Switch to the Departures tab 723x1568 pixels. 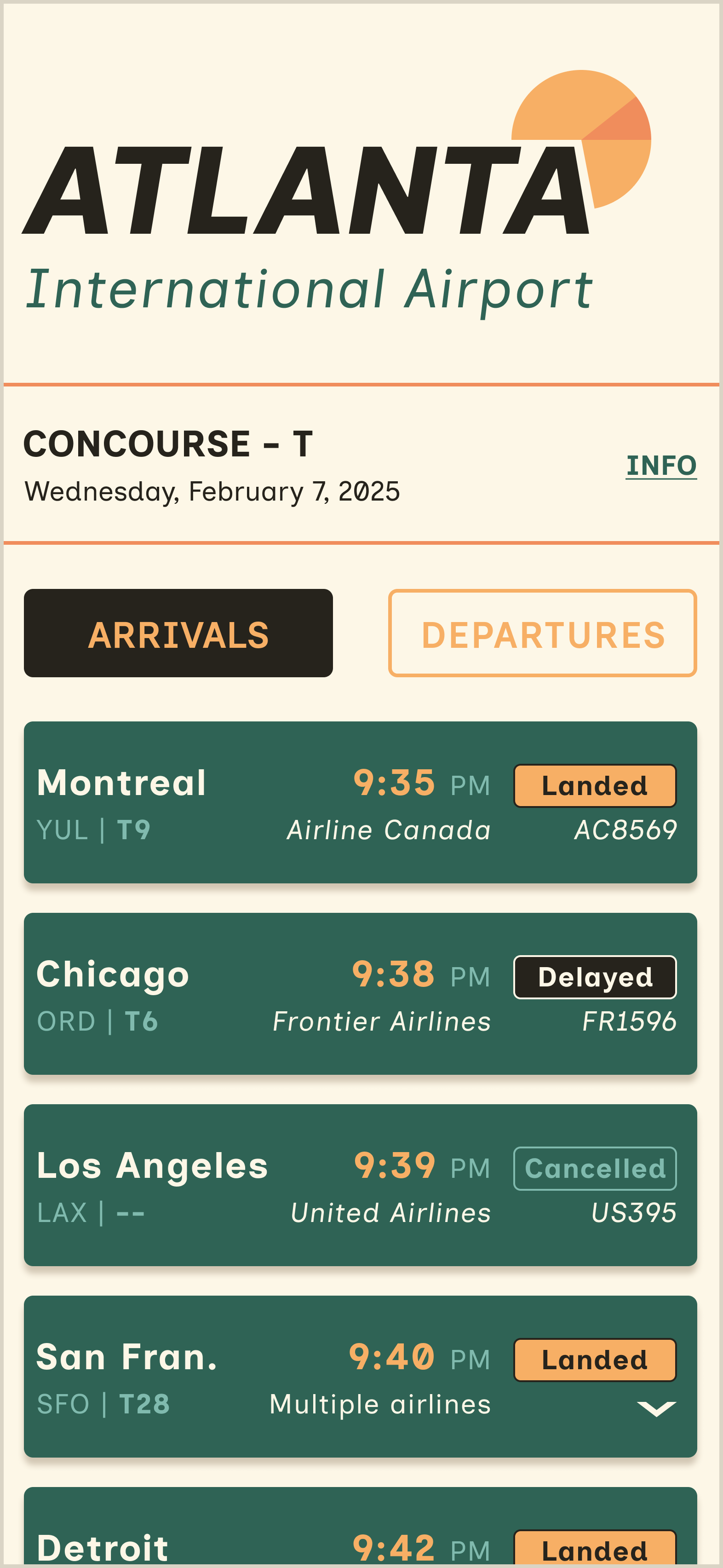click(542, 633)
